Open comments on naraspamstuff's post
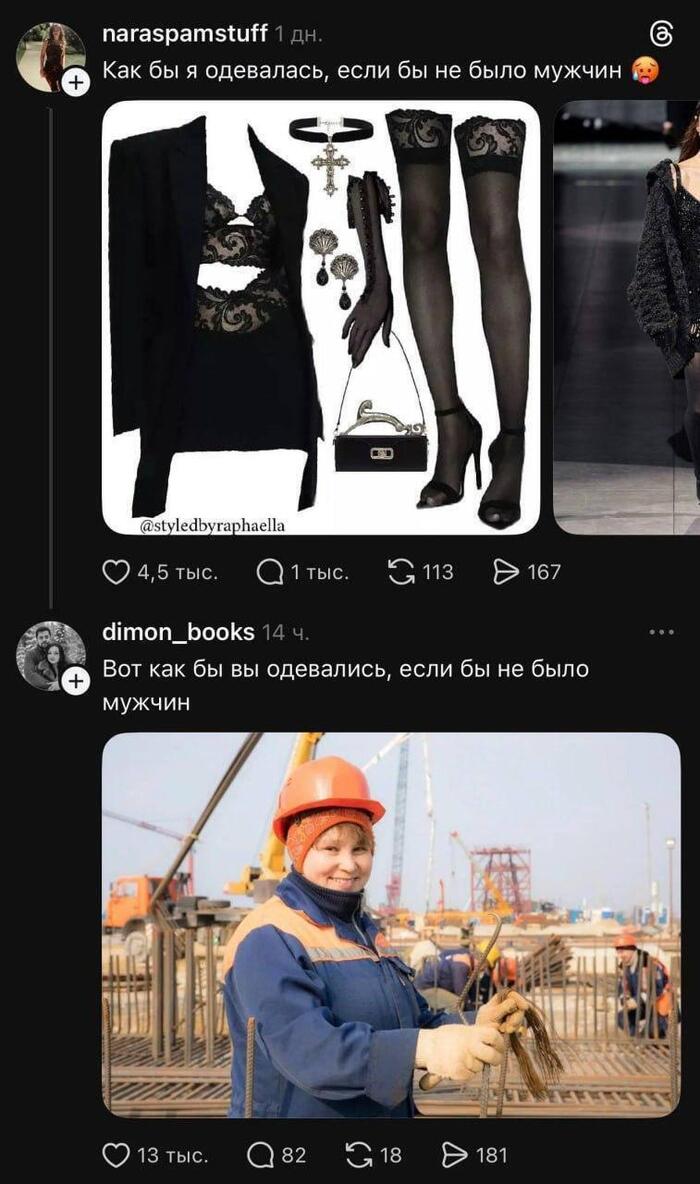The width and height of the screenshot is (700, 1184). point(270,572)
